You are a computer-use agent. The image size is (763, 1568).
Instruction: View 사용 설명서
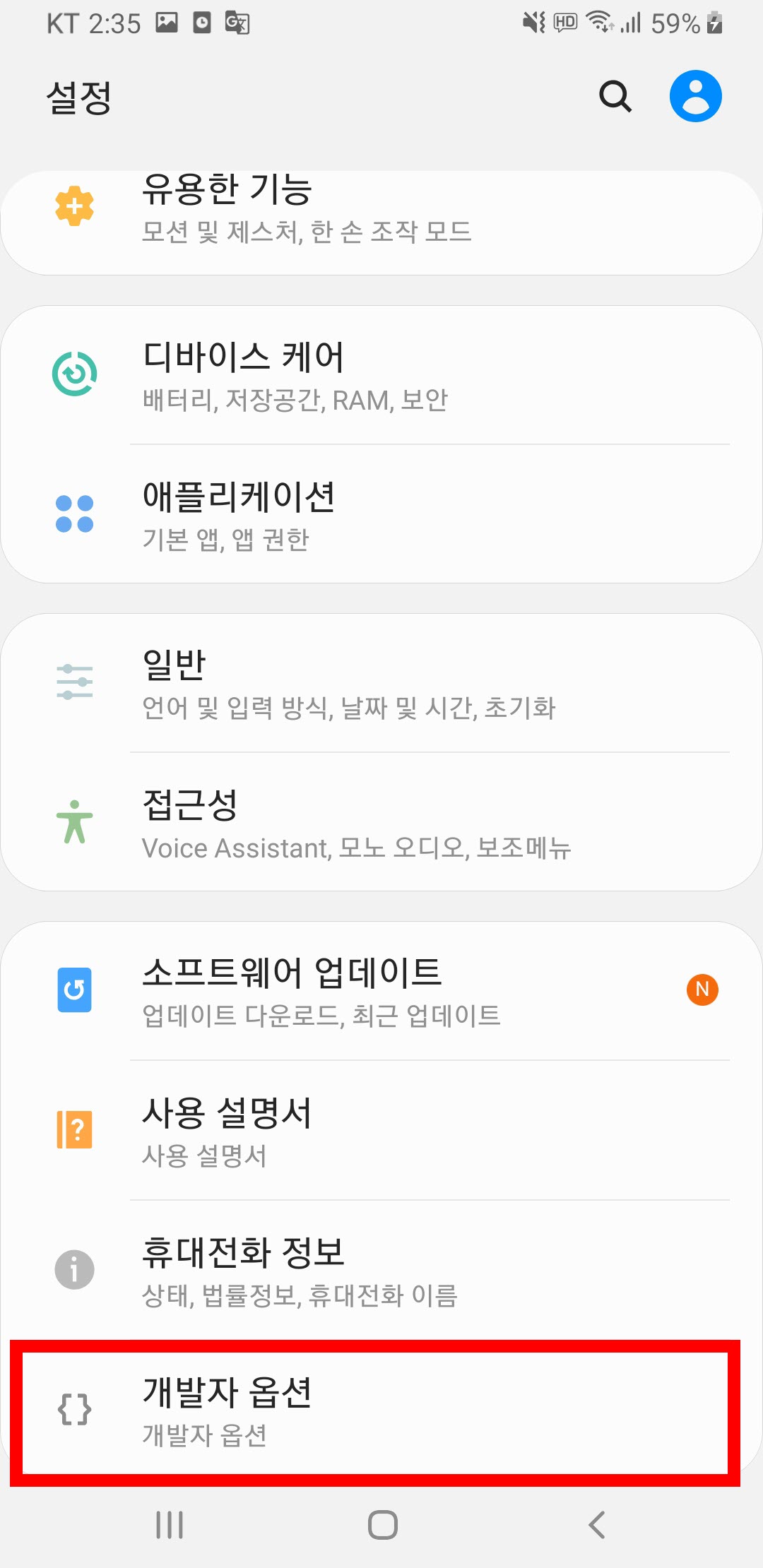tap(381, 1130)
